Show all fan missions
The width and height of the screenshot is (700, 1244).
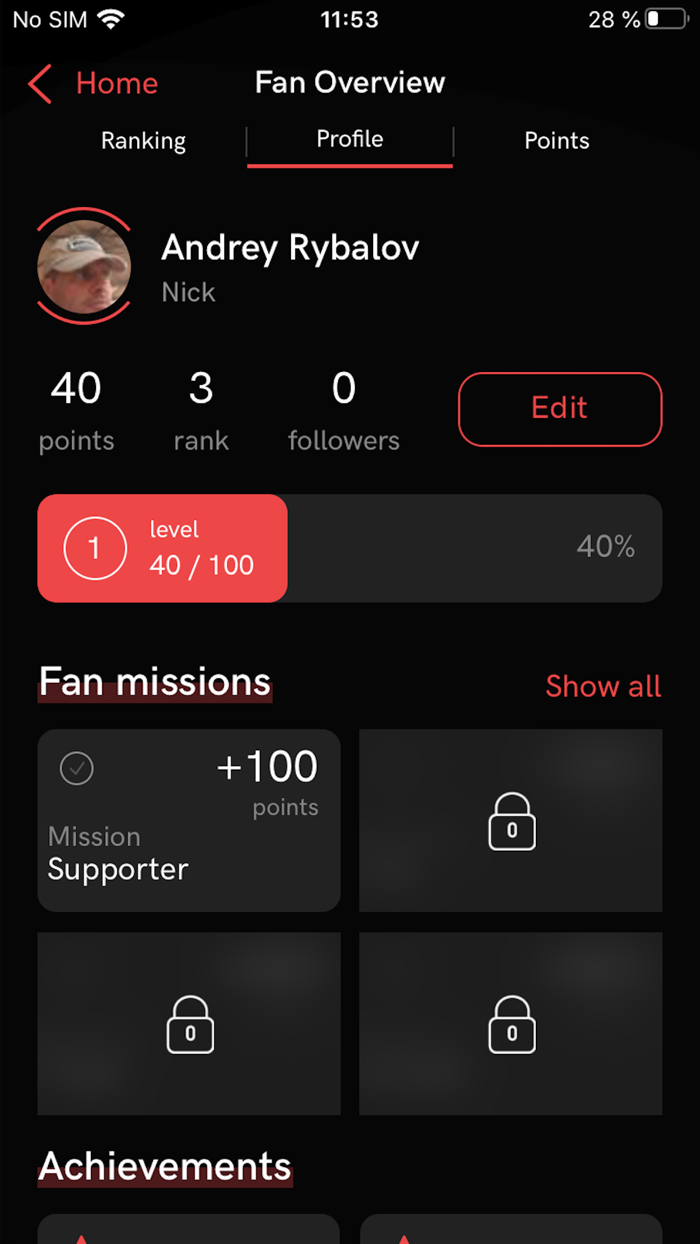(603, 686)
